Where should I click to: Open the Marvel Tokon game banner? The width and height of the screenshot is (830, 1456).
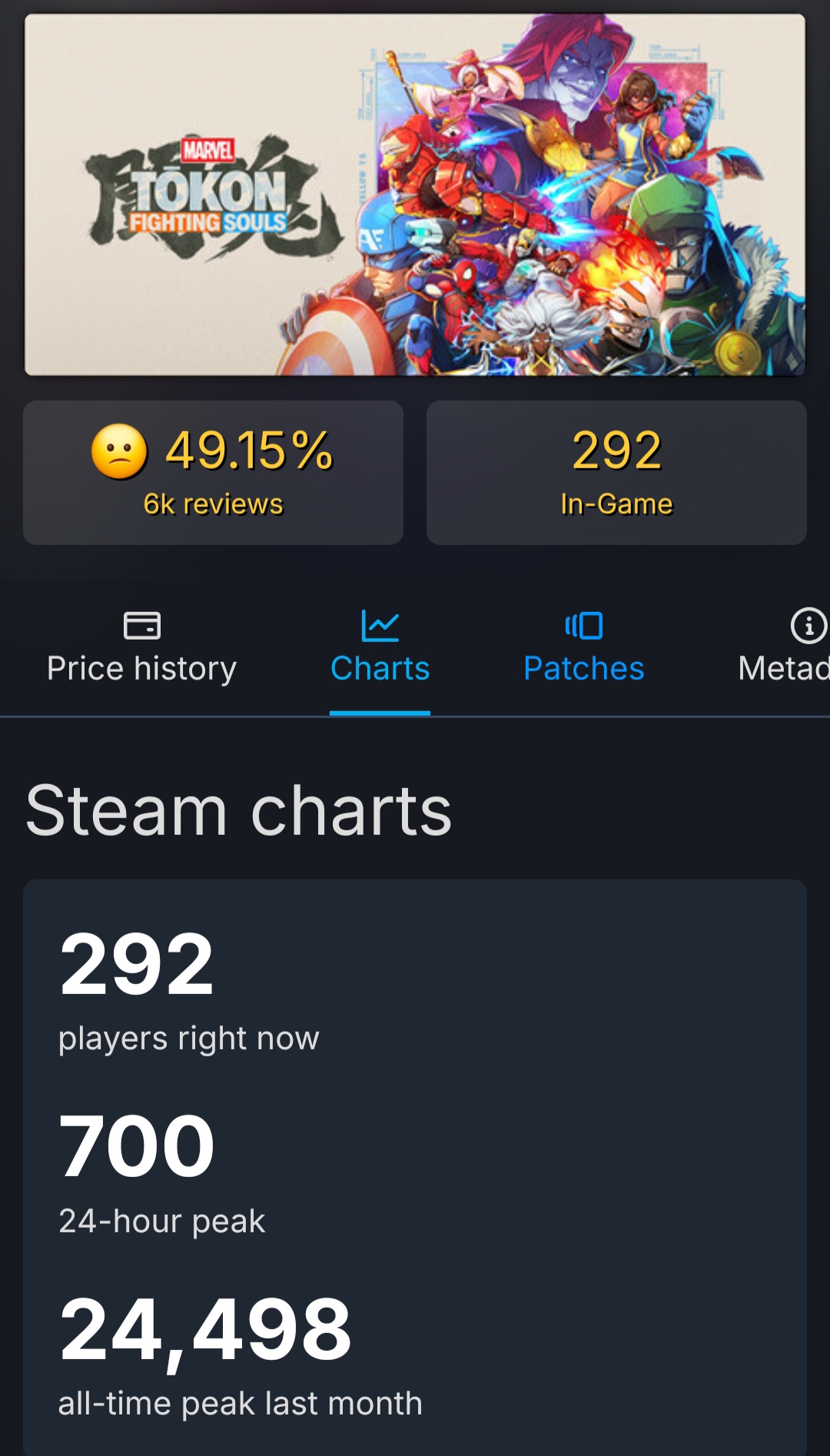[415, 194]
